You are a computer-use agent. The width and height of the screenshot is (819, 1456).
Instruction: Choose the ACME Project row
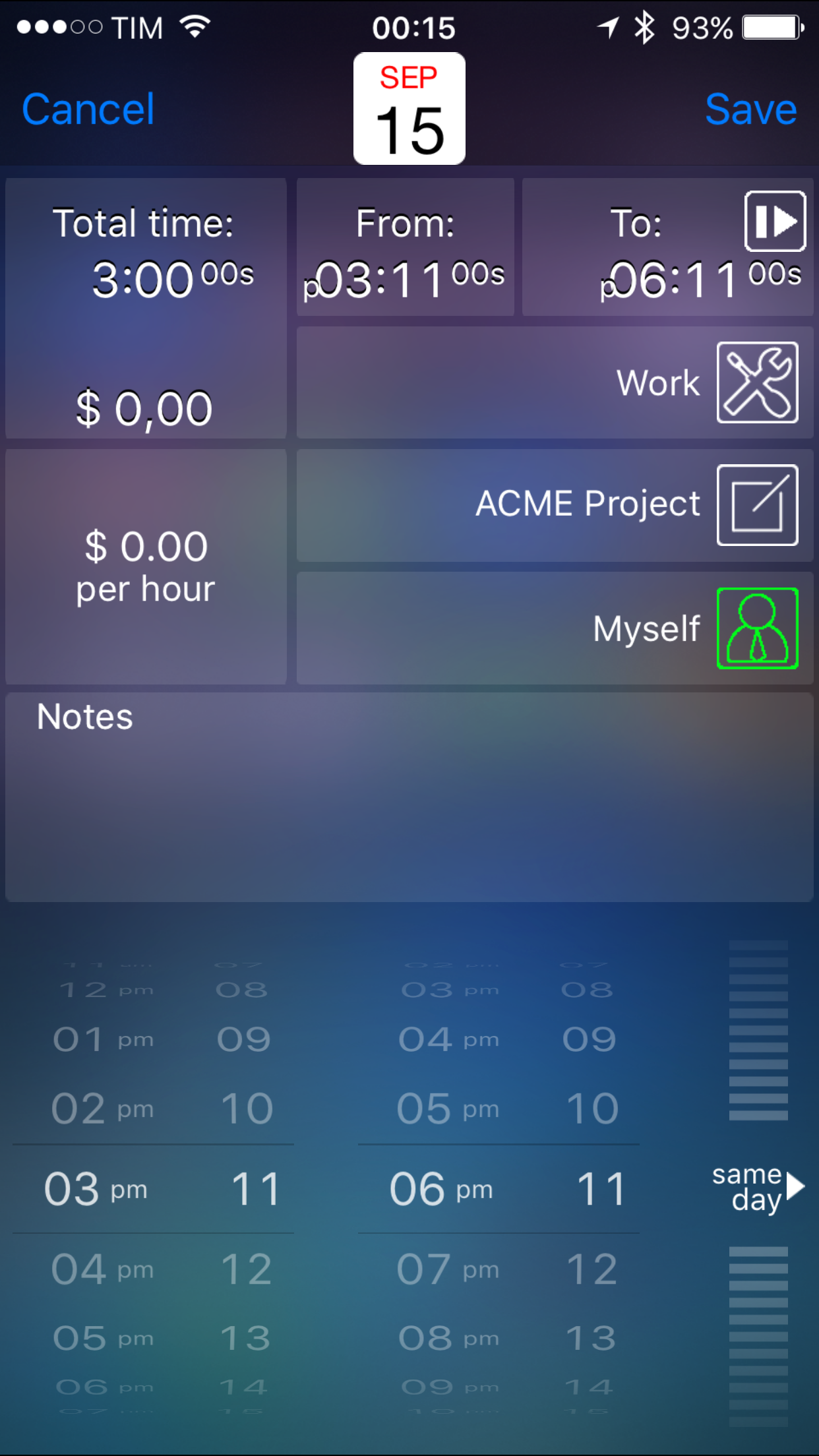(x=554, y=505)
